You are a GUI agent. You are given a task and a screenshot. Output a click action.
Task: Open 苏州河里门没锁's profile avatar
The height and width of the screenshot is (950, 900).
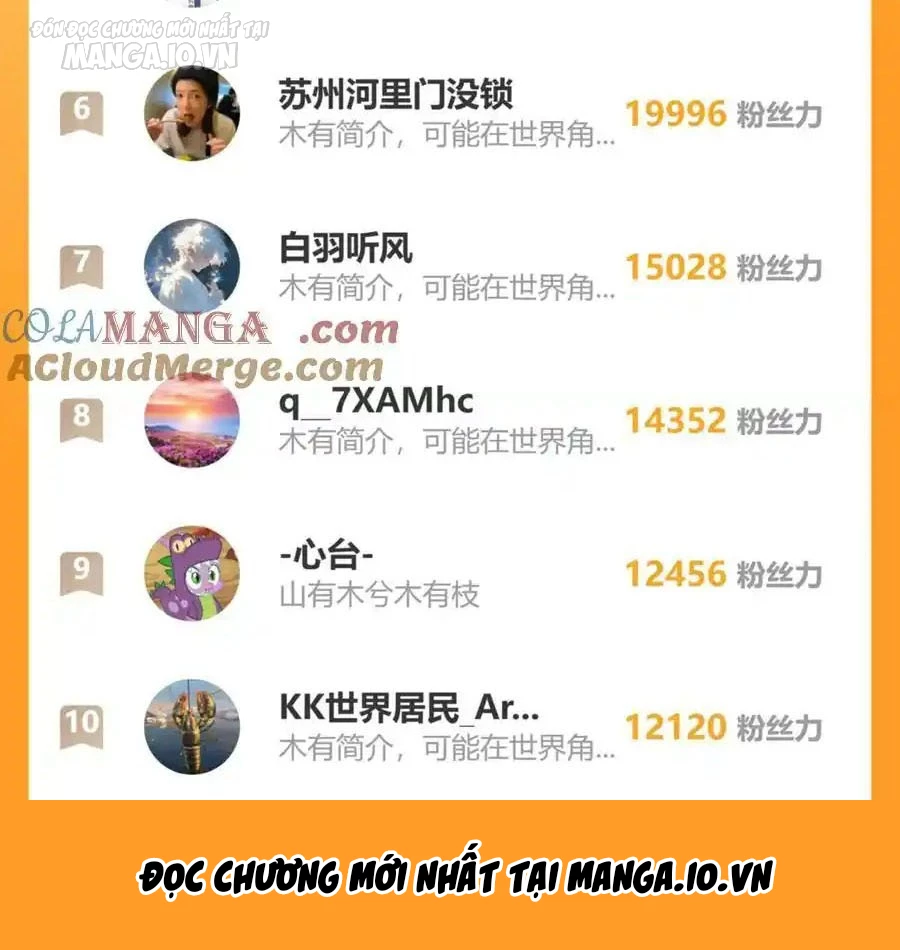point(193,112)
